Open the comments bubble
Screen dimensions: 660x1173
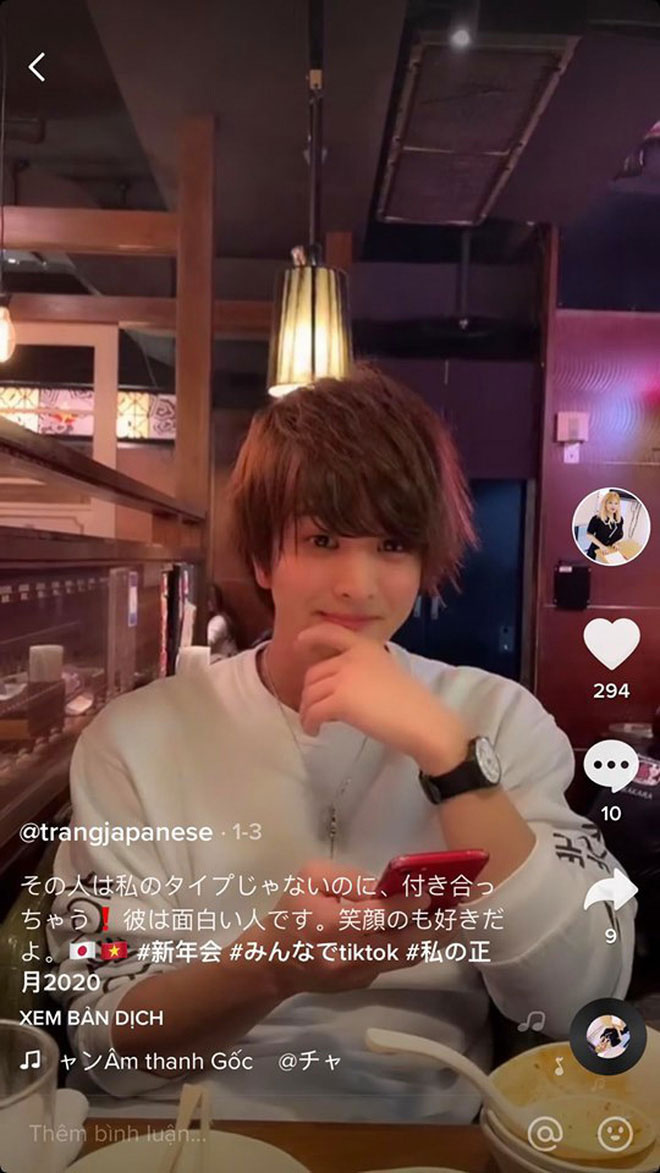610,767
